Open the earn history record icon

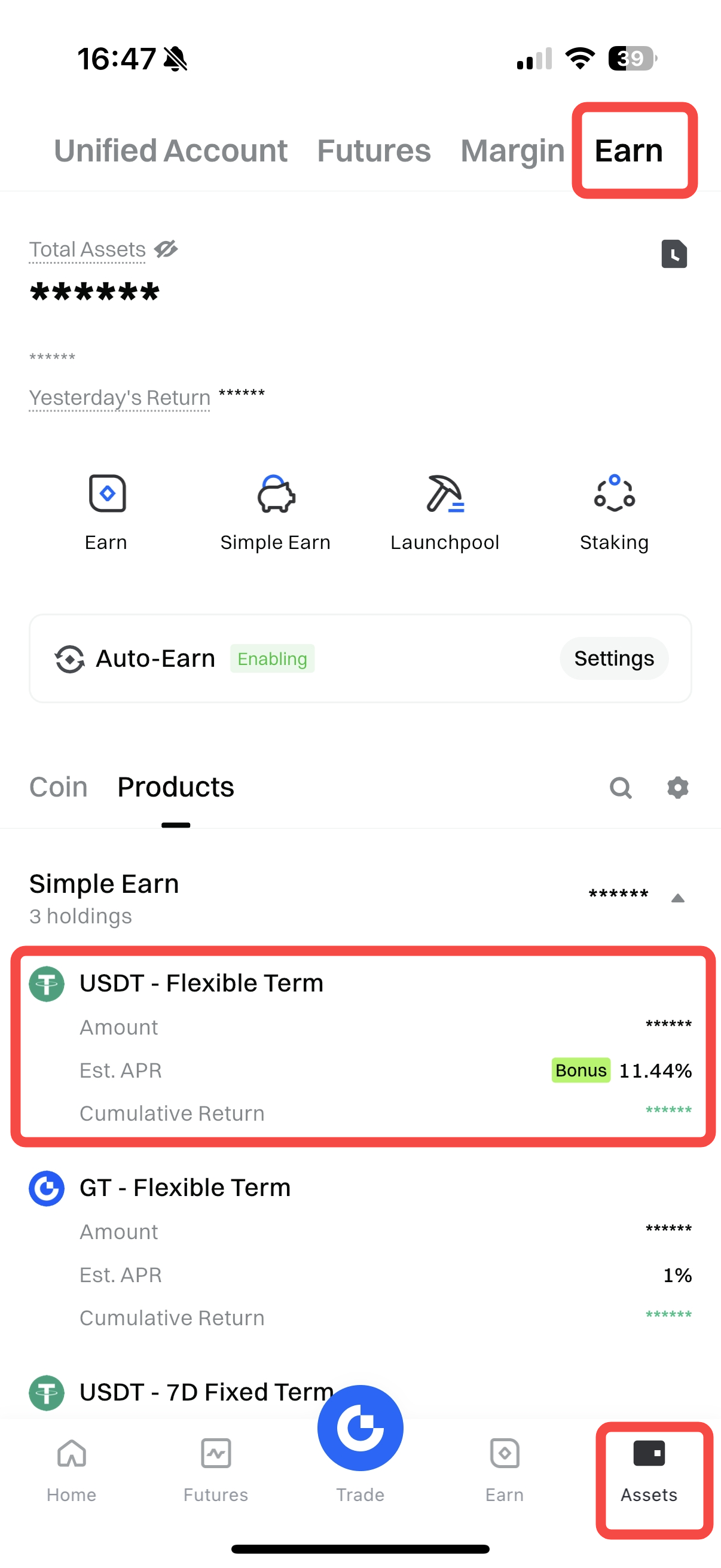(x=674, y=254)
